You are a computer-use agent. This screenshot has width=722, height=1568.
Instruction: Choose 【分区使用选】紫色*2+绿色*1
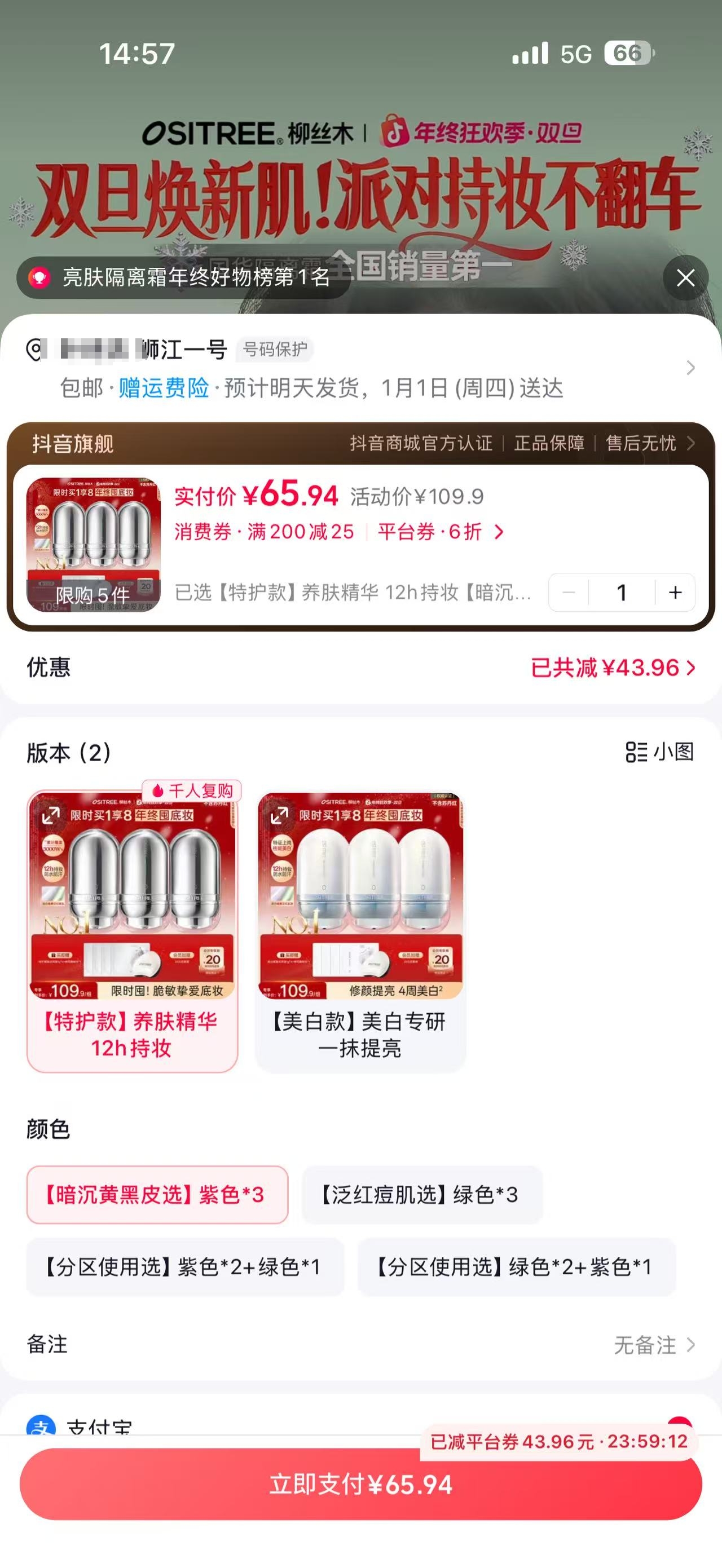point(184,1267)
